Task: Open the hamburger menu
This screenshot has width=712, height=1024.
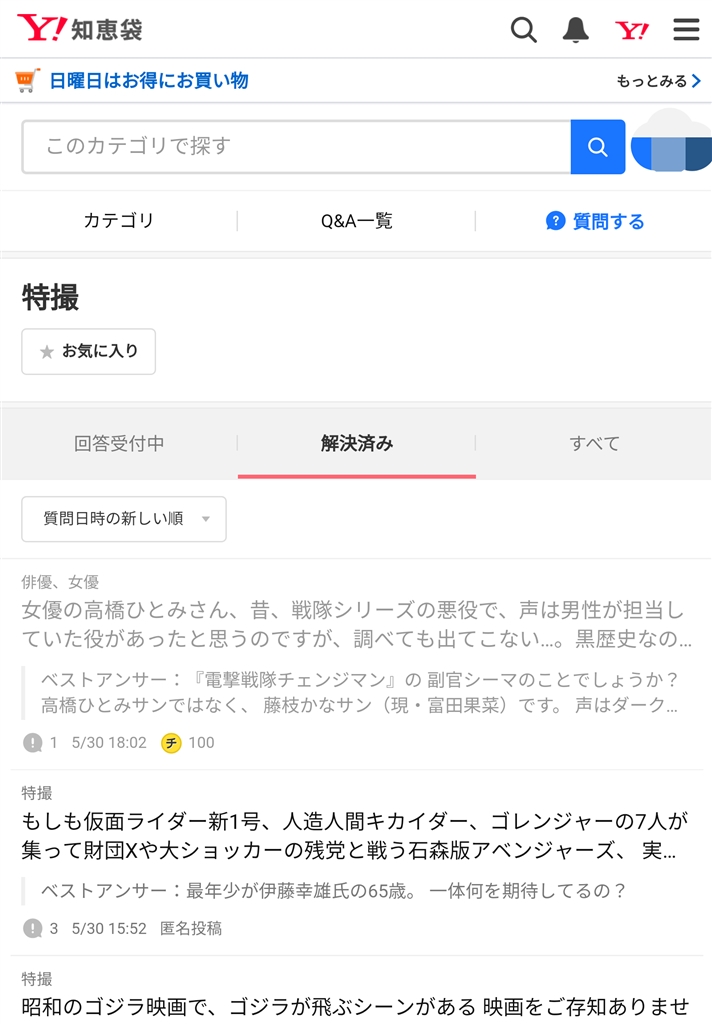Action: coord(686,30)
